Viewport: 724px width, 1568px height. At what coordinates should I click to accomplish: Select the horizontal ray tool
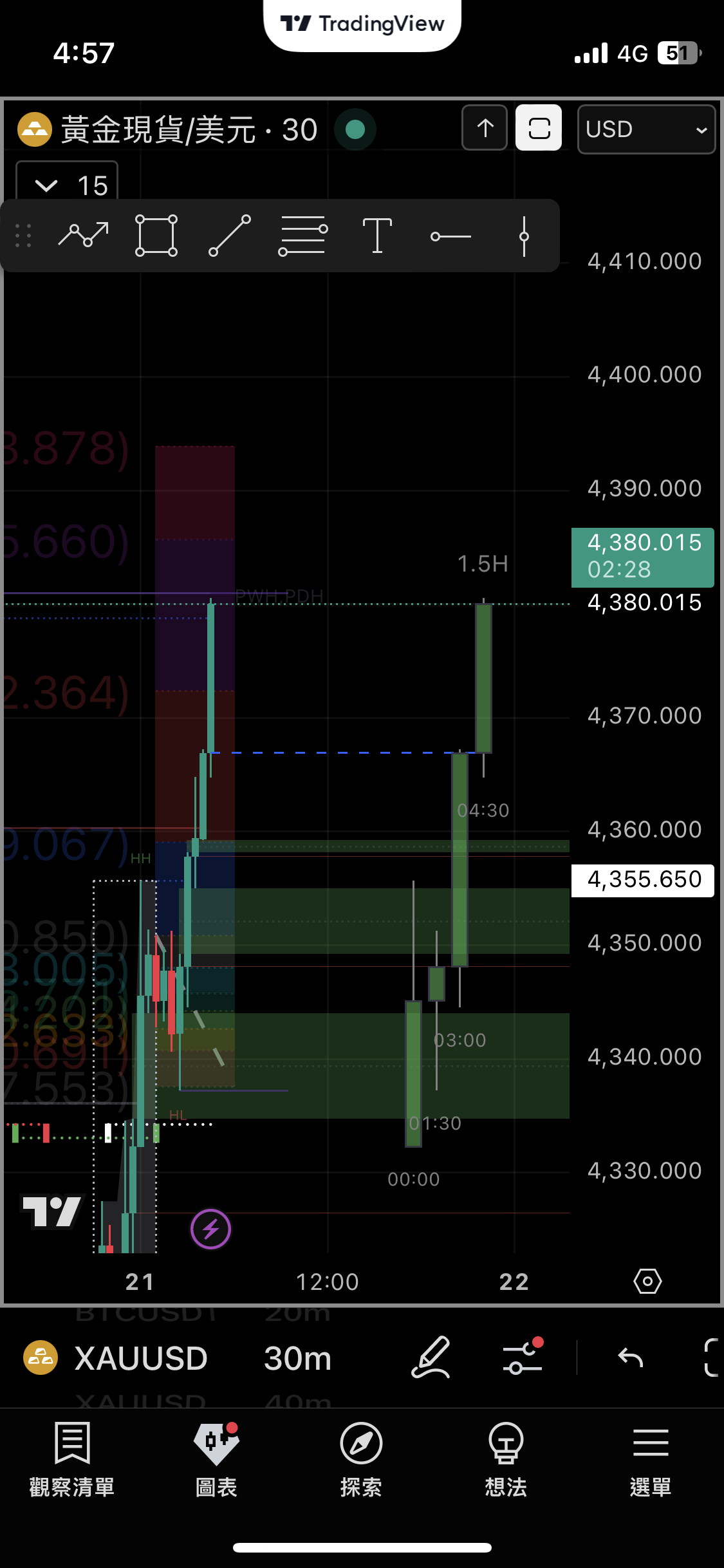coord(450,236)
